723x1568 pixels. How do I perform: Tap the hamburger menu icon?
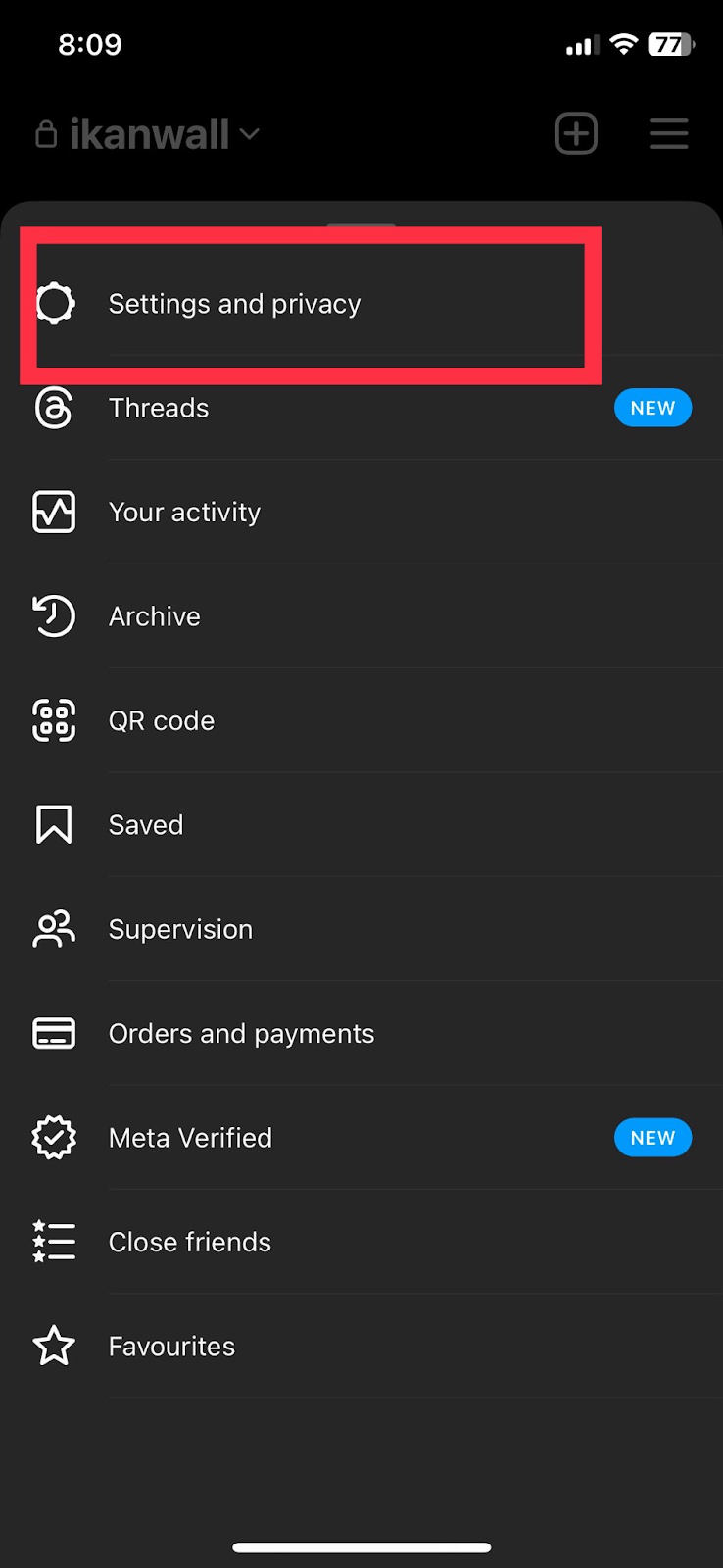pos(668,133)
